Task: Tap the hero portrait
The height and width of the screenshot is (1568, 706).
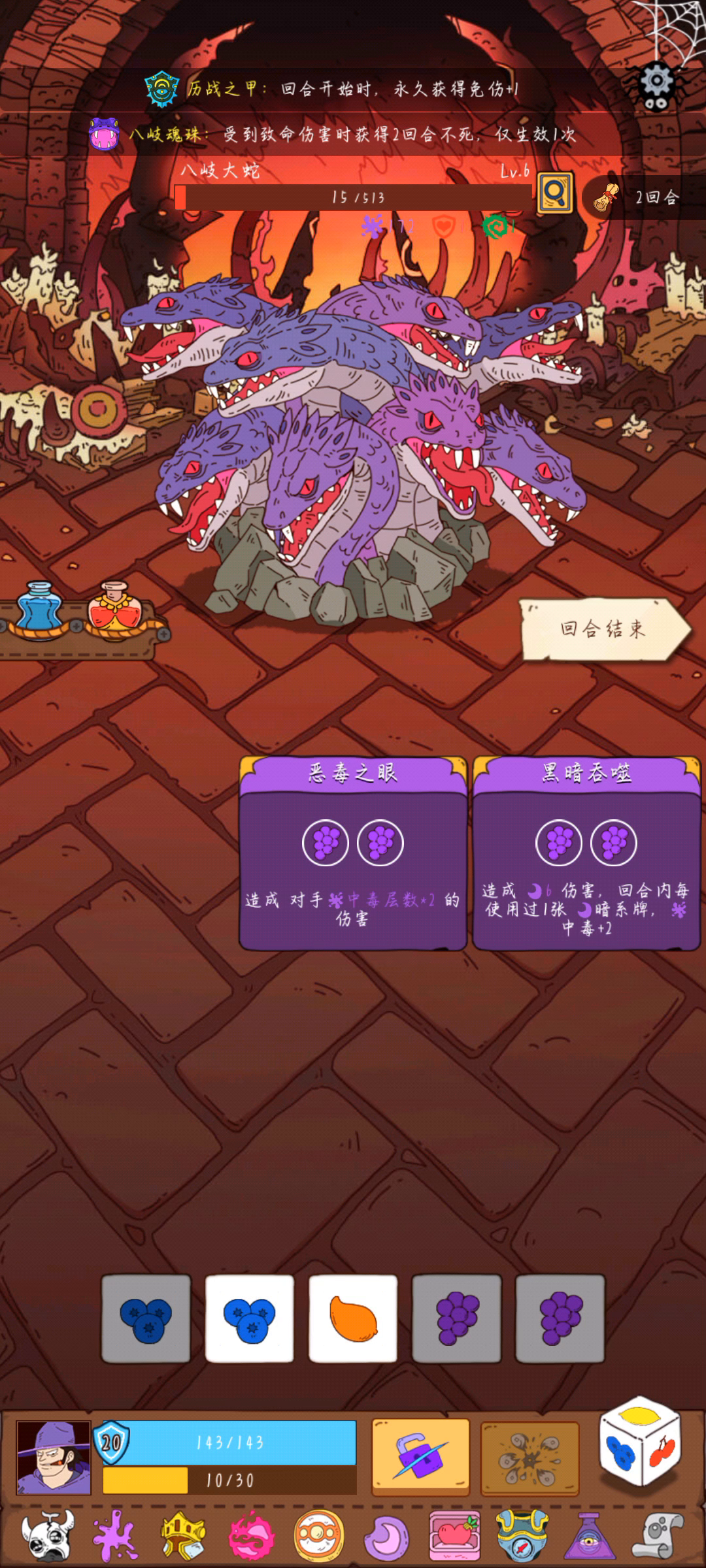Action: (54, 1458)
